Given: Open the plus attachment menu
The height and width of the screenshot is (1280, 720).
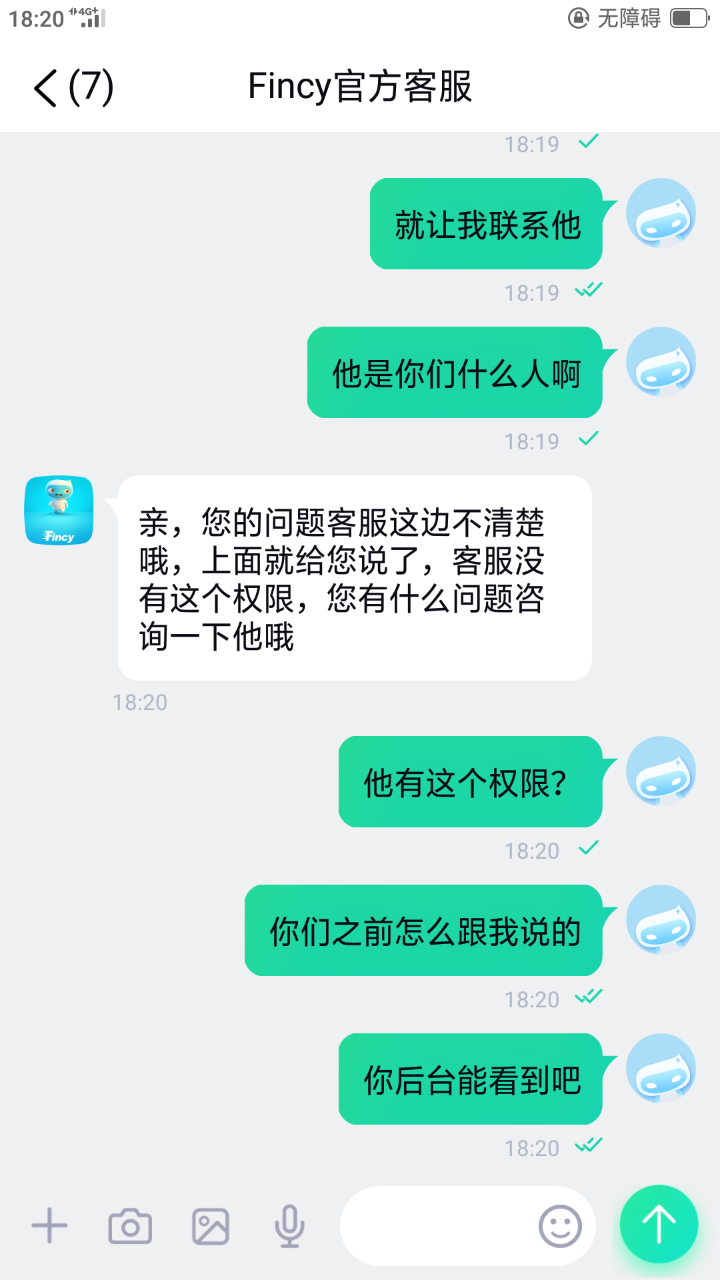Looking at the screenshot, I should 49,1225.
